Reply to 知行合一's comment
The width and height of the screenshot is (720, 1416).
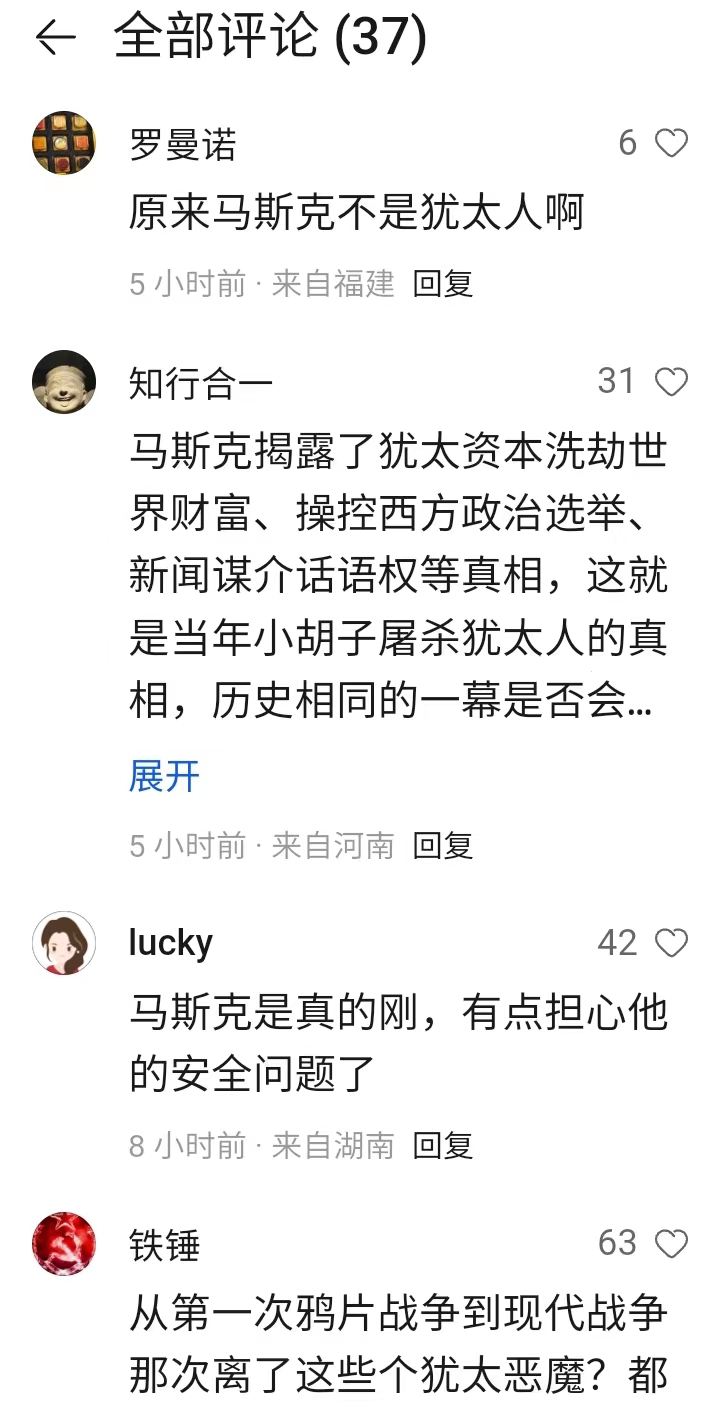click(443, 846)
